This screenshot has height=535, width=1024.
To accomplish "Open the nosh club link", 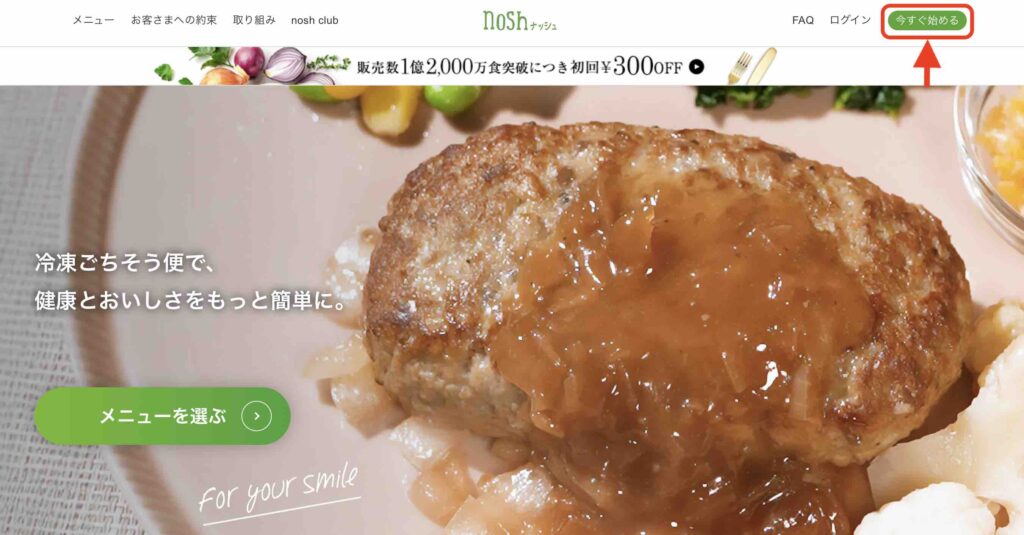I will pos(315,20).
